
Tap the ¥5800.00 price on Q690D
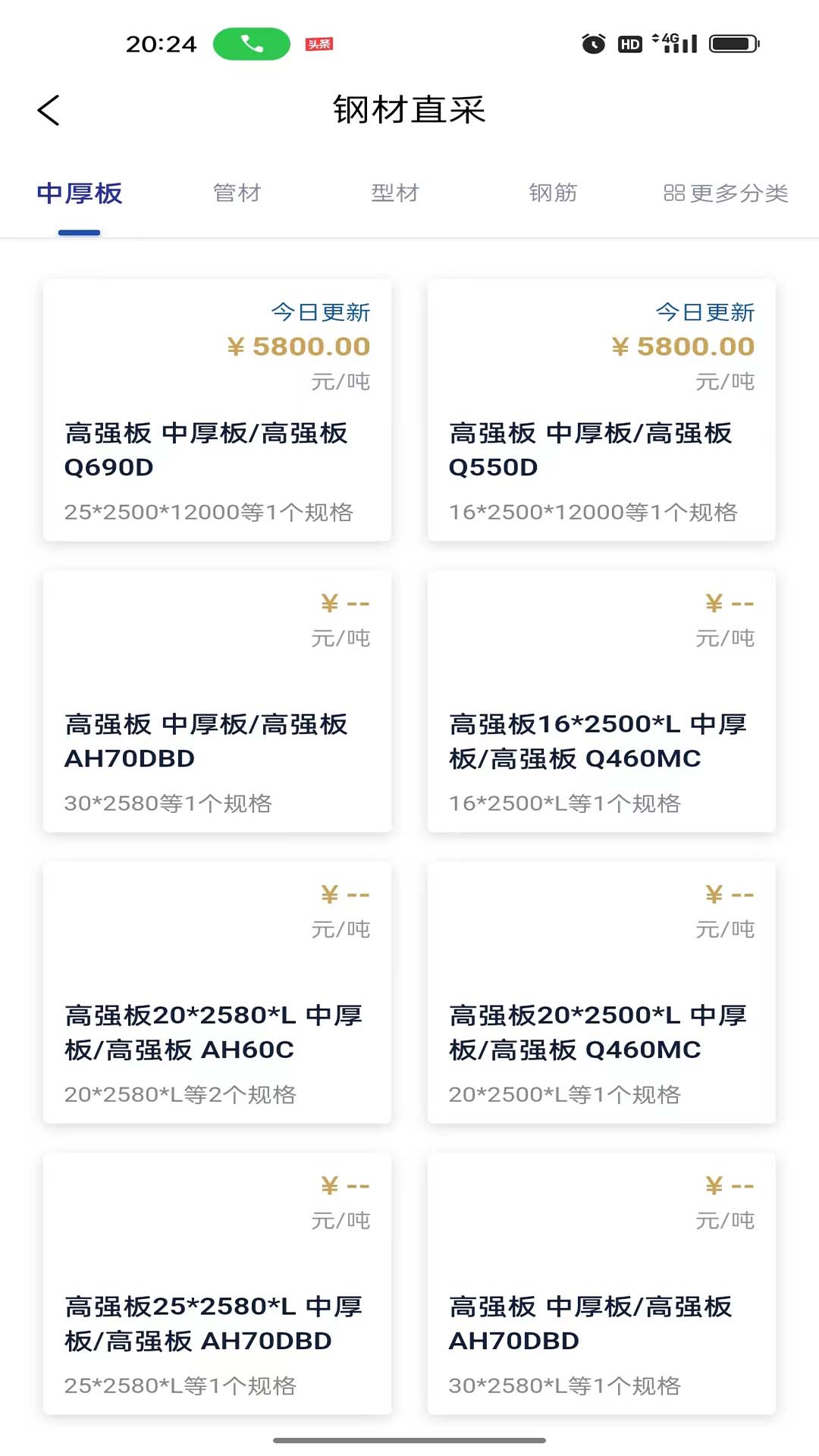click(x=298, y=347)
